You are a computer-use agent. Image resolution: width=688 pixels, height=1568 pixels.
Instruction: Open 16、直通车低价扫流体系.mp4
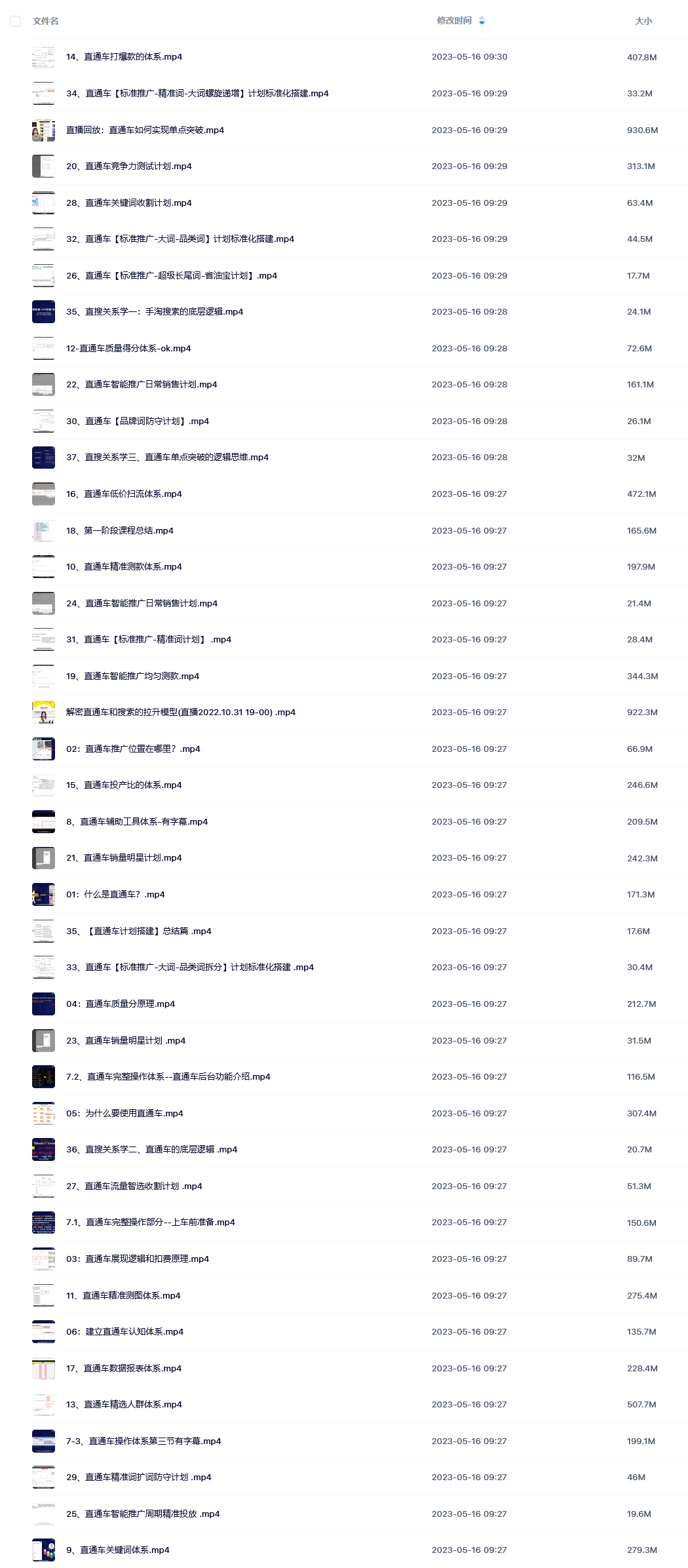(x=124, y=494)
